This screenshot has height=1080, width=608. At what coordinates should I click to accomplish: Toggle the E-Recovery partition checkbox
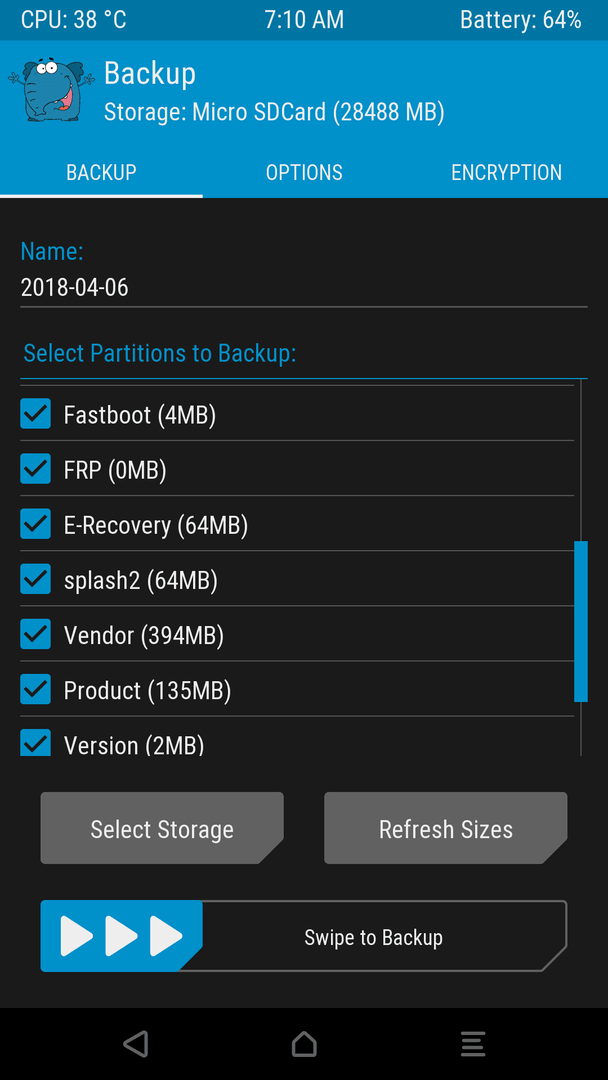(x=35, y=524)
